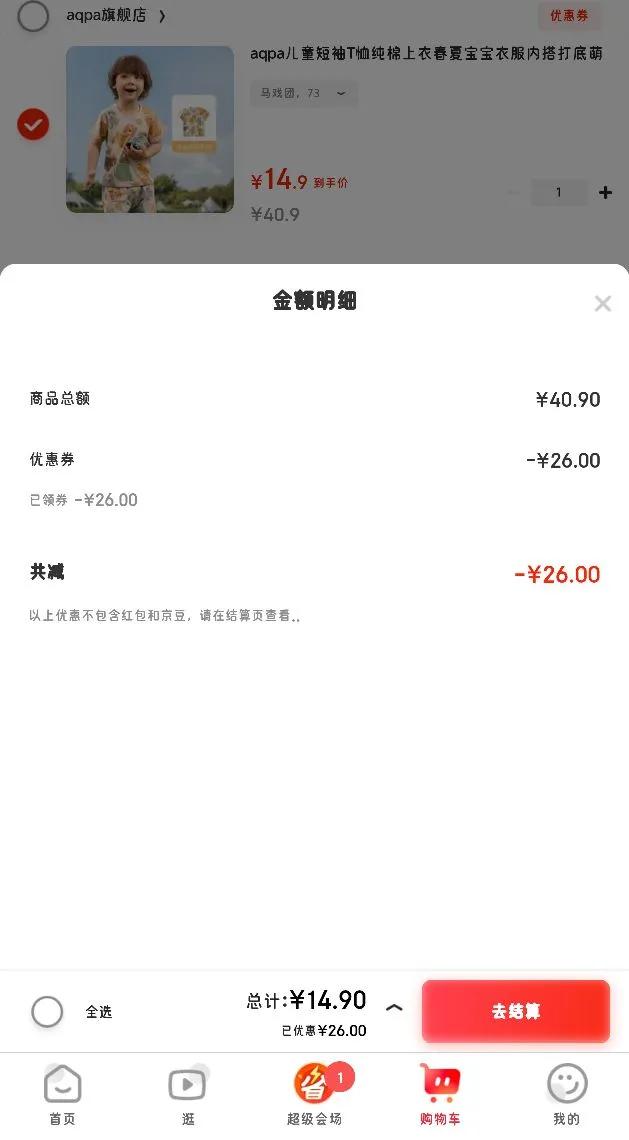629x1140 pixels.
Task: Toggle the 全选 select-all checkbox
Action: pos(47,1011)
